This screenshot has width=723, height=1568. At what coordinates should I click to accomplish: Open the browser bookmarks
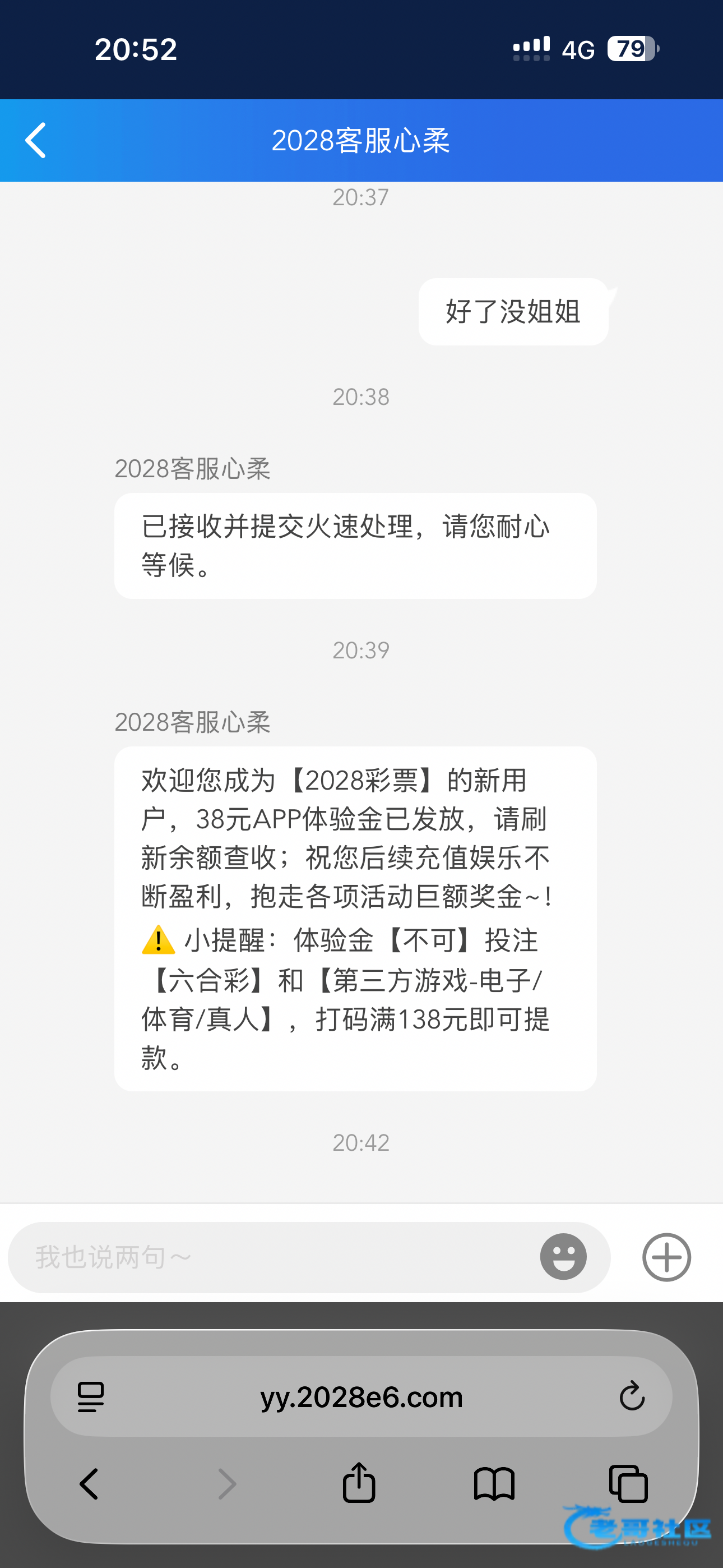coord(494,1484)
